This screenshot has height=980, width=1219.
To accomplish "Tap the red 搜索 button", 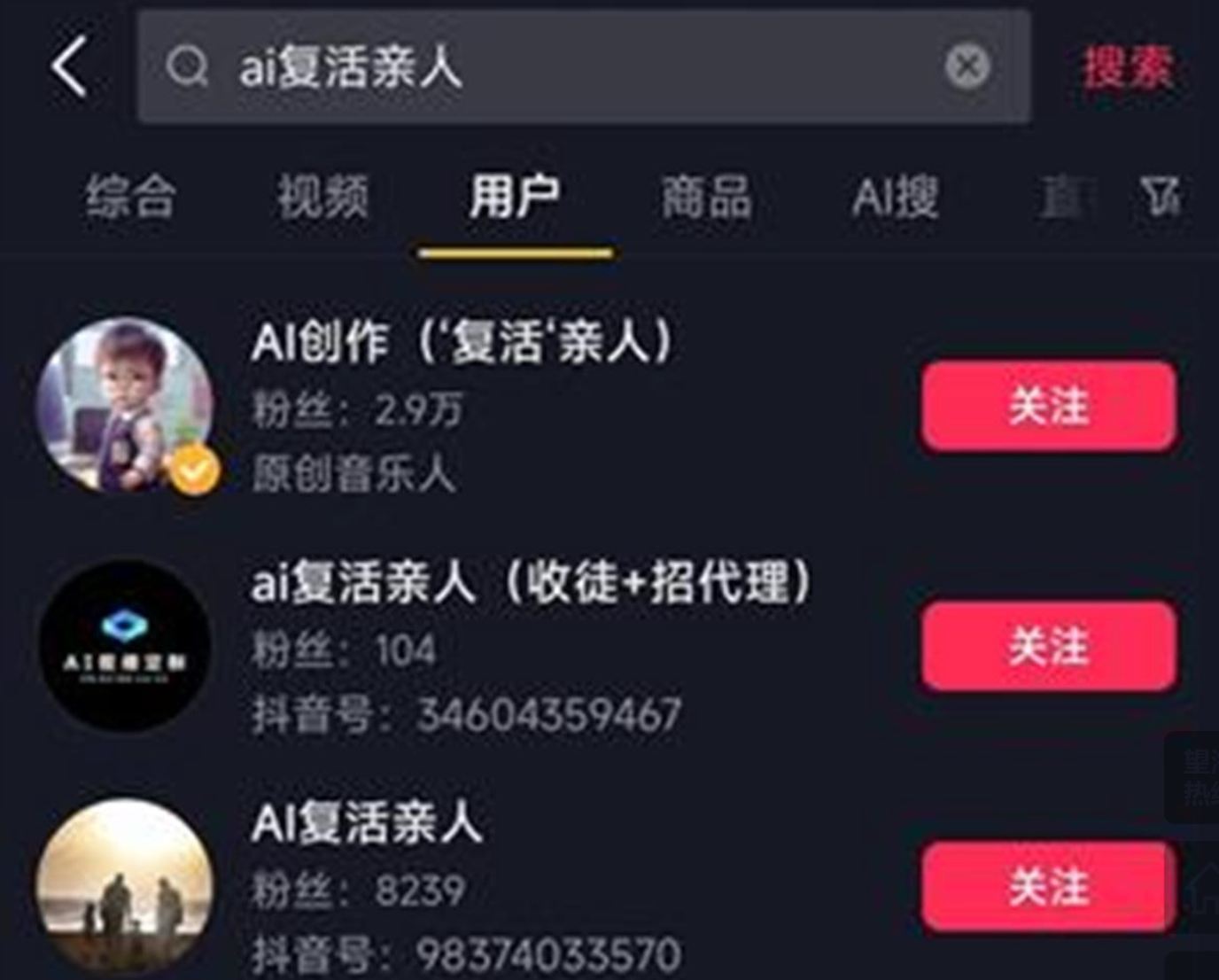I will 1127,67.
